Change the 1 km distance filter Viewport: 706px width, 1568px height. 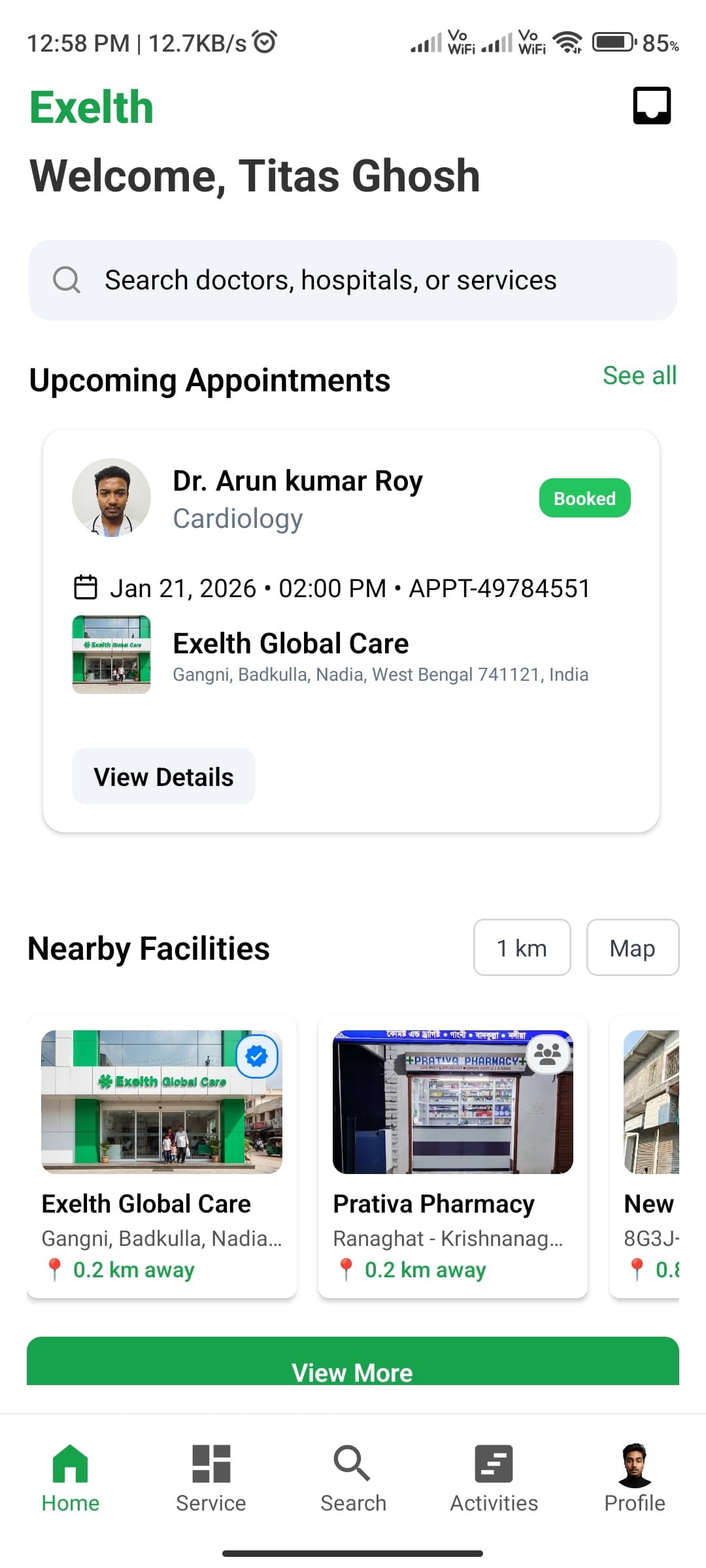click(x=522, y=947)
